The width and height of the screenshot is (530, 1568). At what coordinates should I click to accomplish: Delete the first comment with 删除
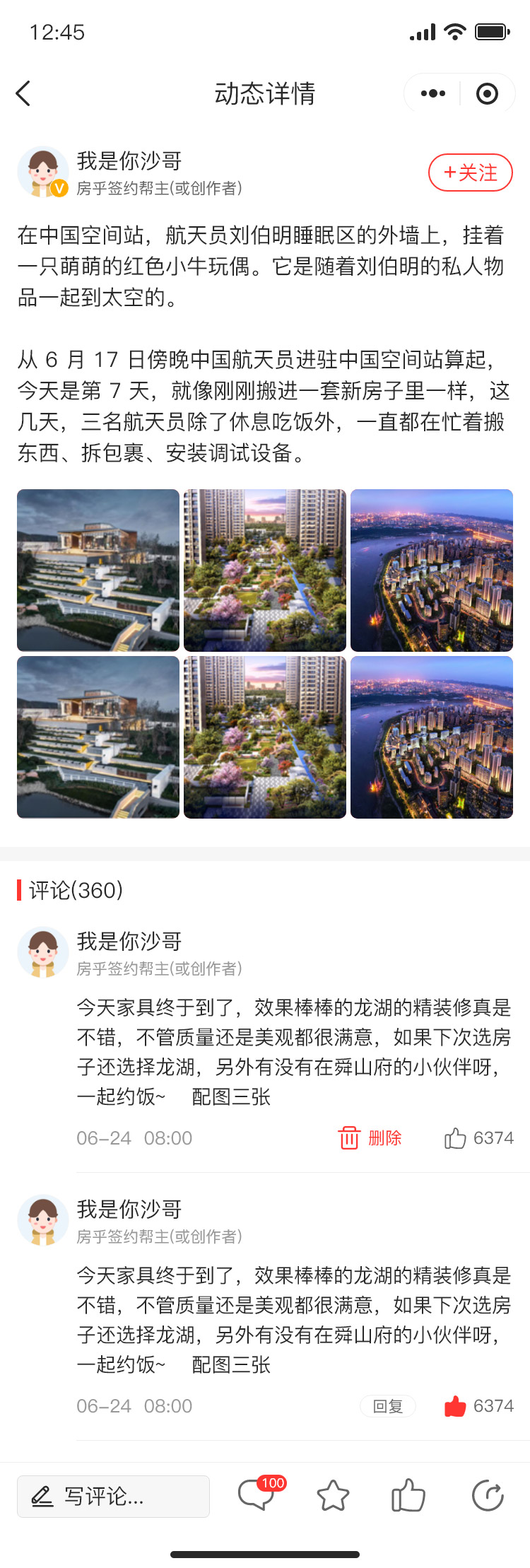(x=370, y=1137)
